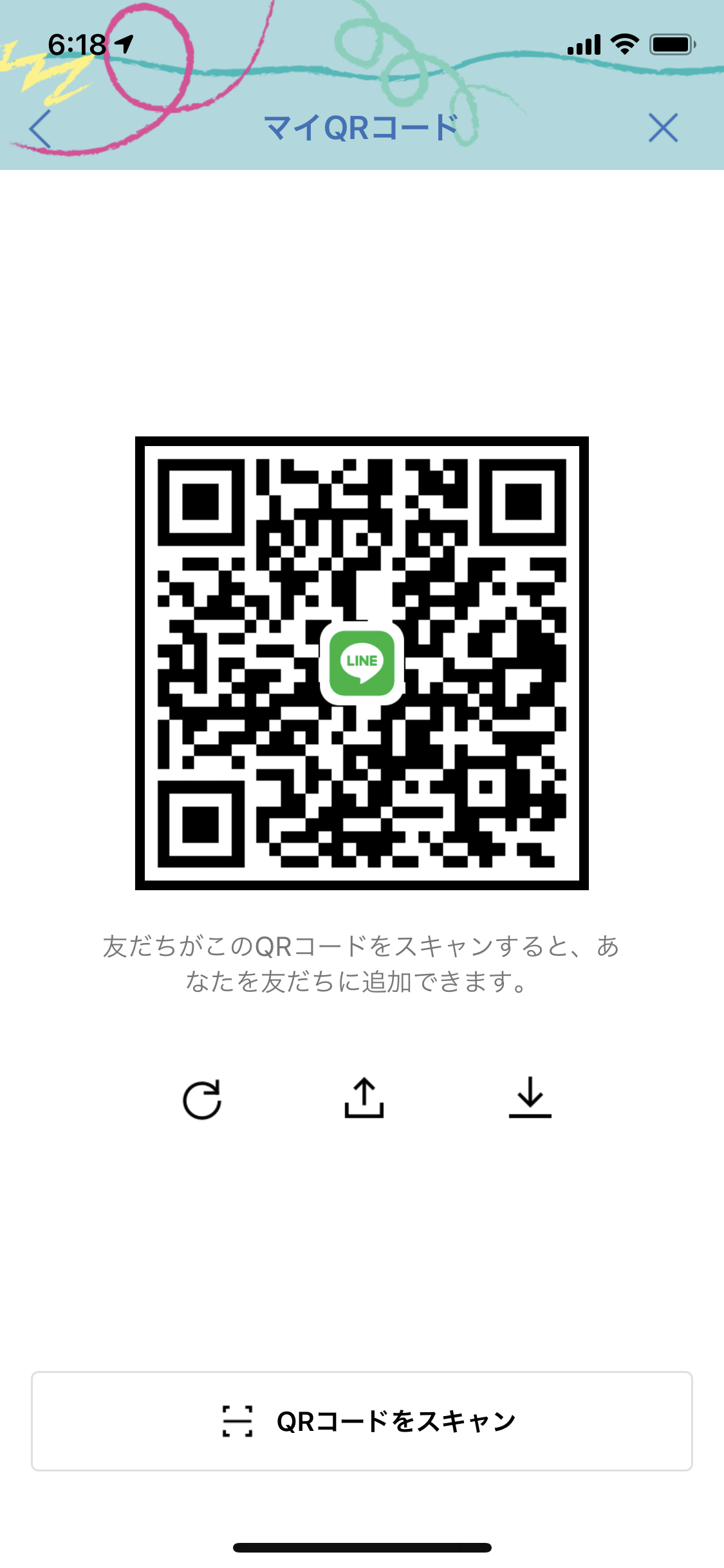Image resolution: width=724 pixels, height=1568 pixels.
Task: Go back using the header arrow
Action: [40, 129]
